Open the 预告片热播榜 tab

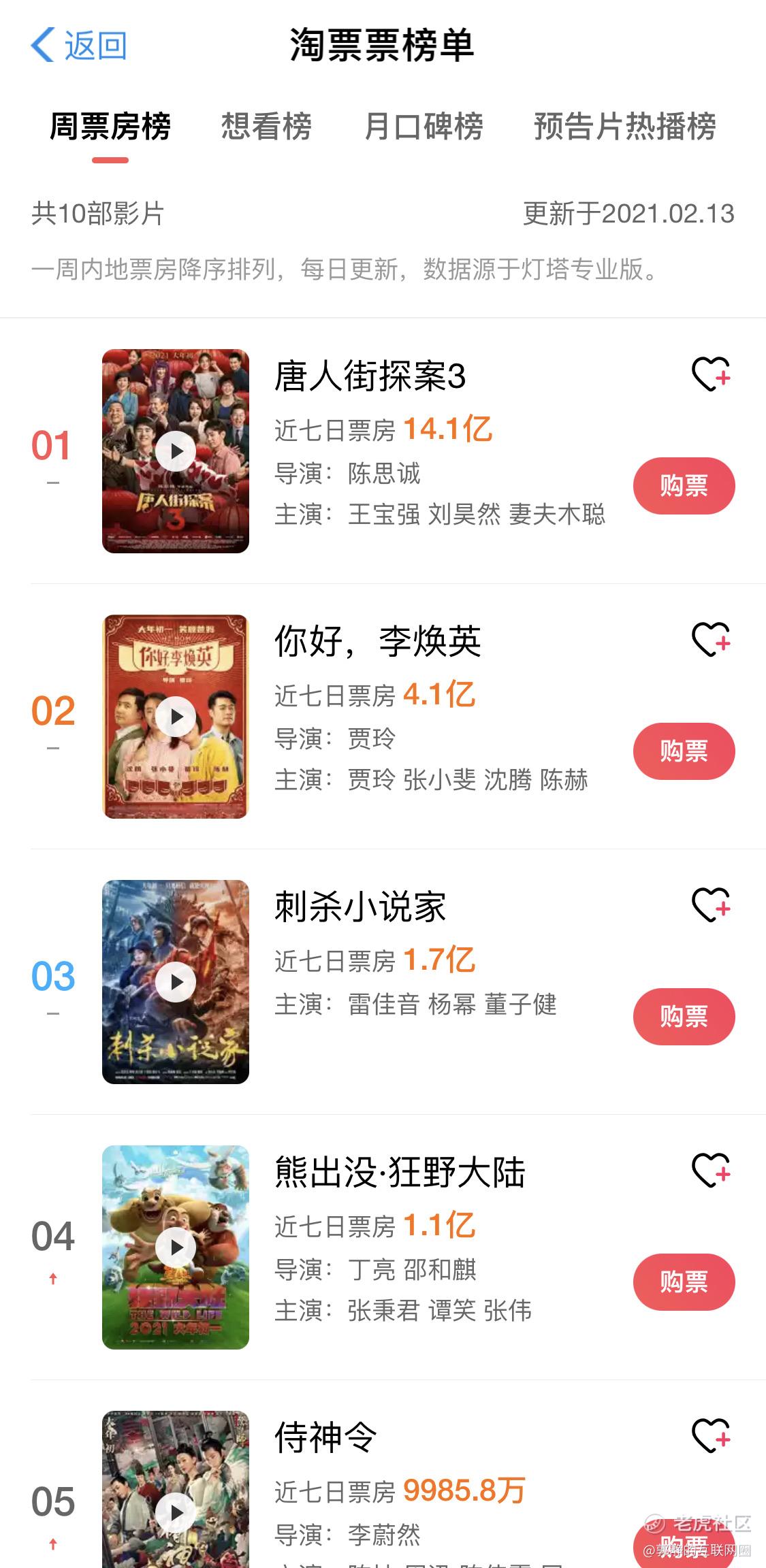(624, 126)
